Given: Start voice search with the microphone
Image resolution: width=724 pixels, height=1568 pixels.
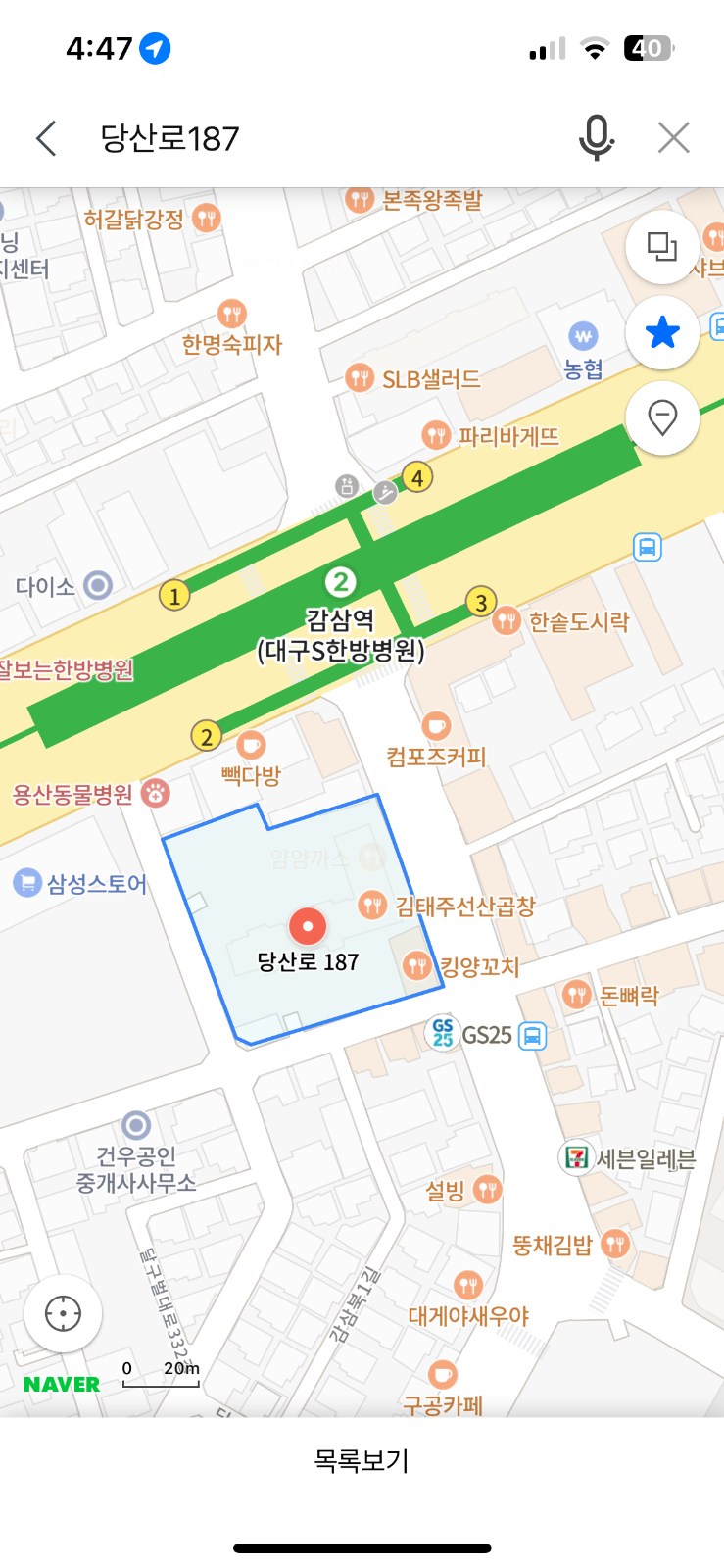Looking at the screenshot, I should (596, 138).
